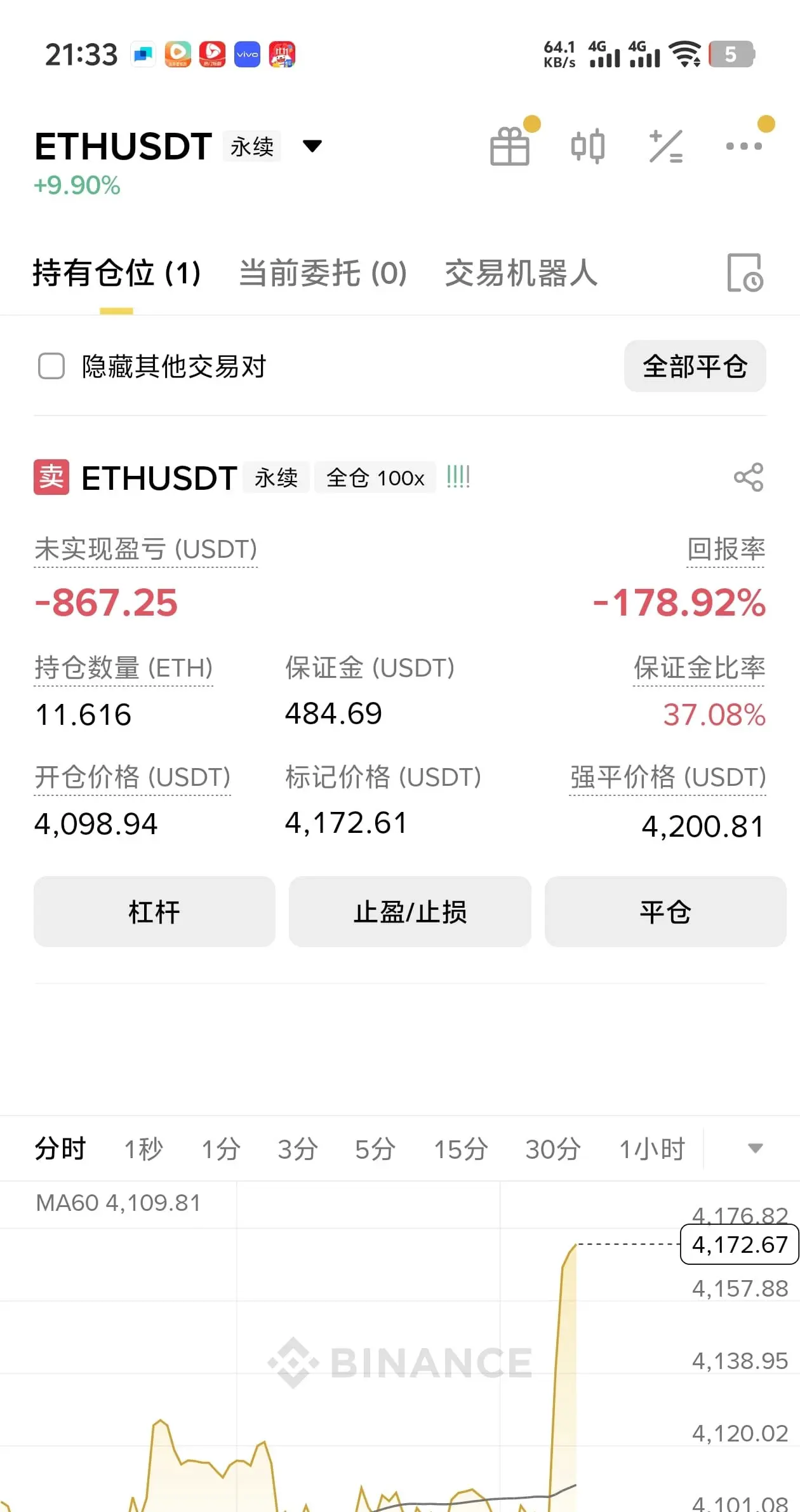The width and height of the screenshot is (800, 1512).
Task: Open the candlestick chart icon
Action: coord(587,147)
